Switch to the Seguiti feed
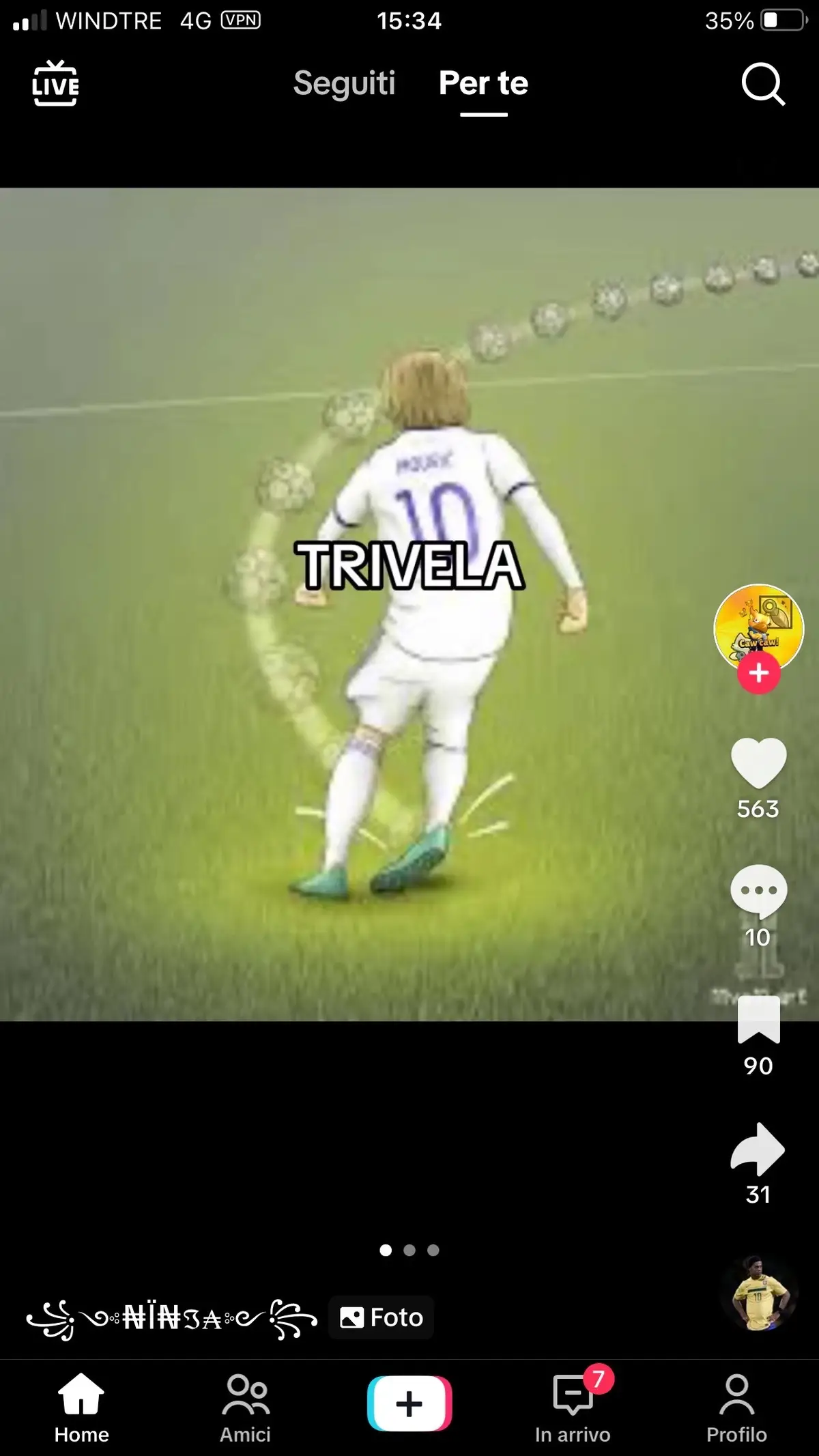This screenshot has height=1456, width=819. click(344, 83)
